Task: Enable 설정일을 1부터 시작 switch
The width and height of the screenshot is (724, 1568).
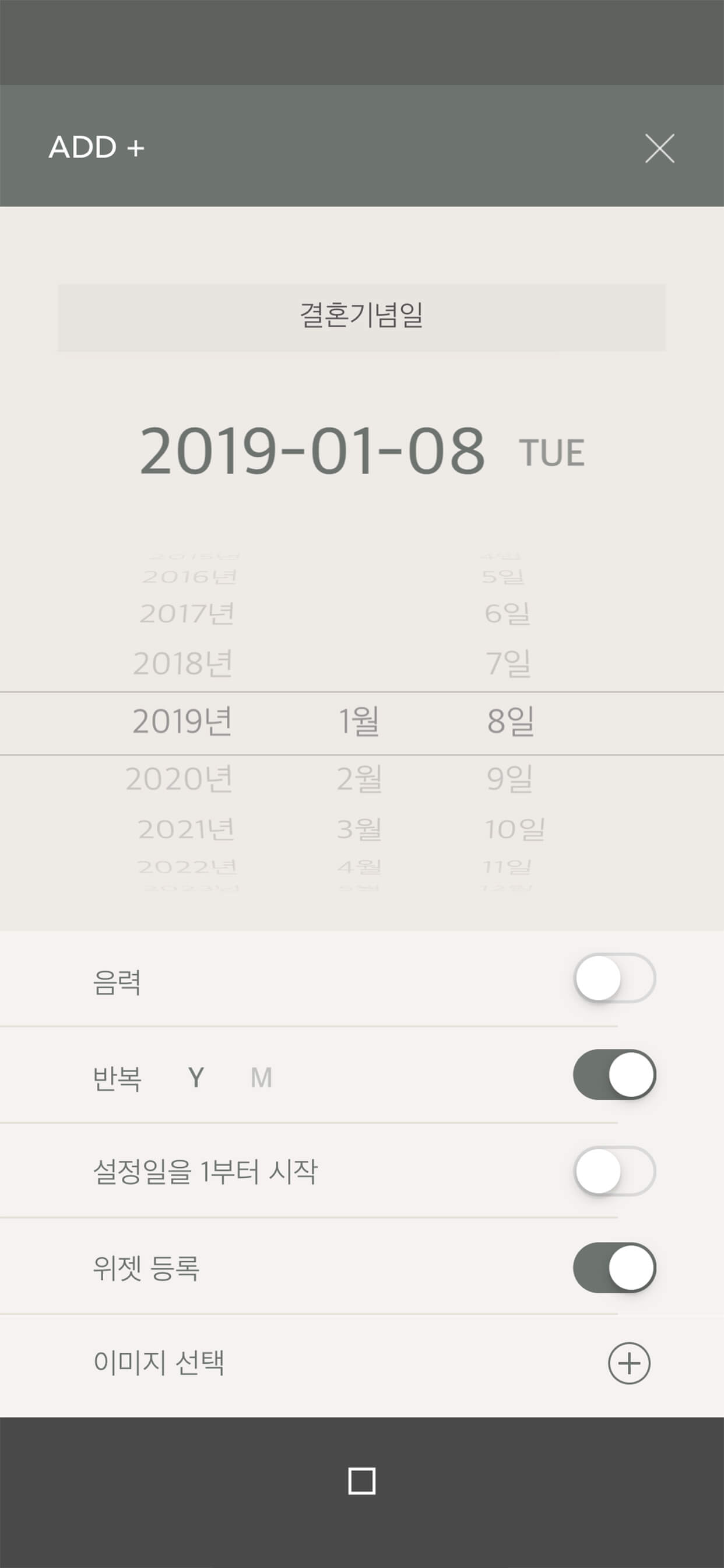Action: 614,1171
